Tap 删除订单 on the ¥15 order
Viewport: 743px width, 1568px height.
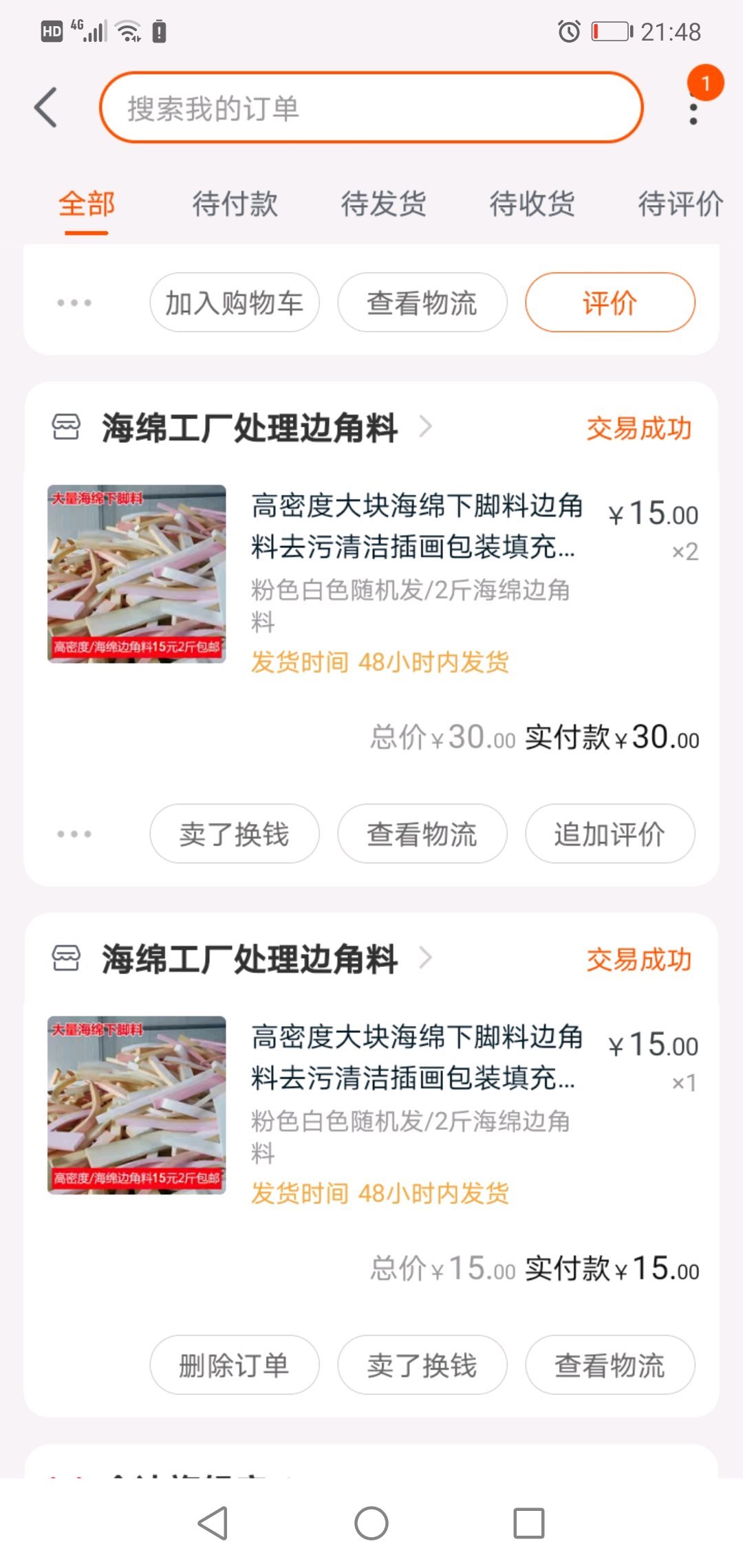pos(234,1365)
